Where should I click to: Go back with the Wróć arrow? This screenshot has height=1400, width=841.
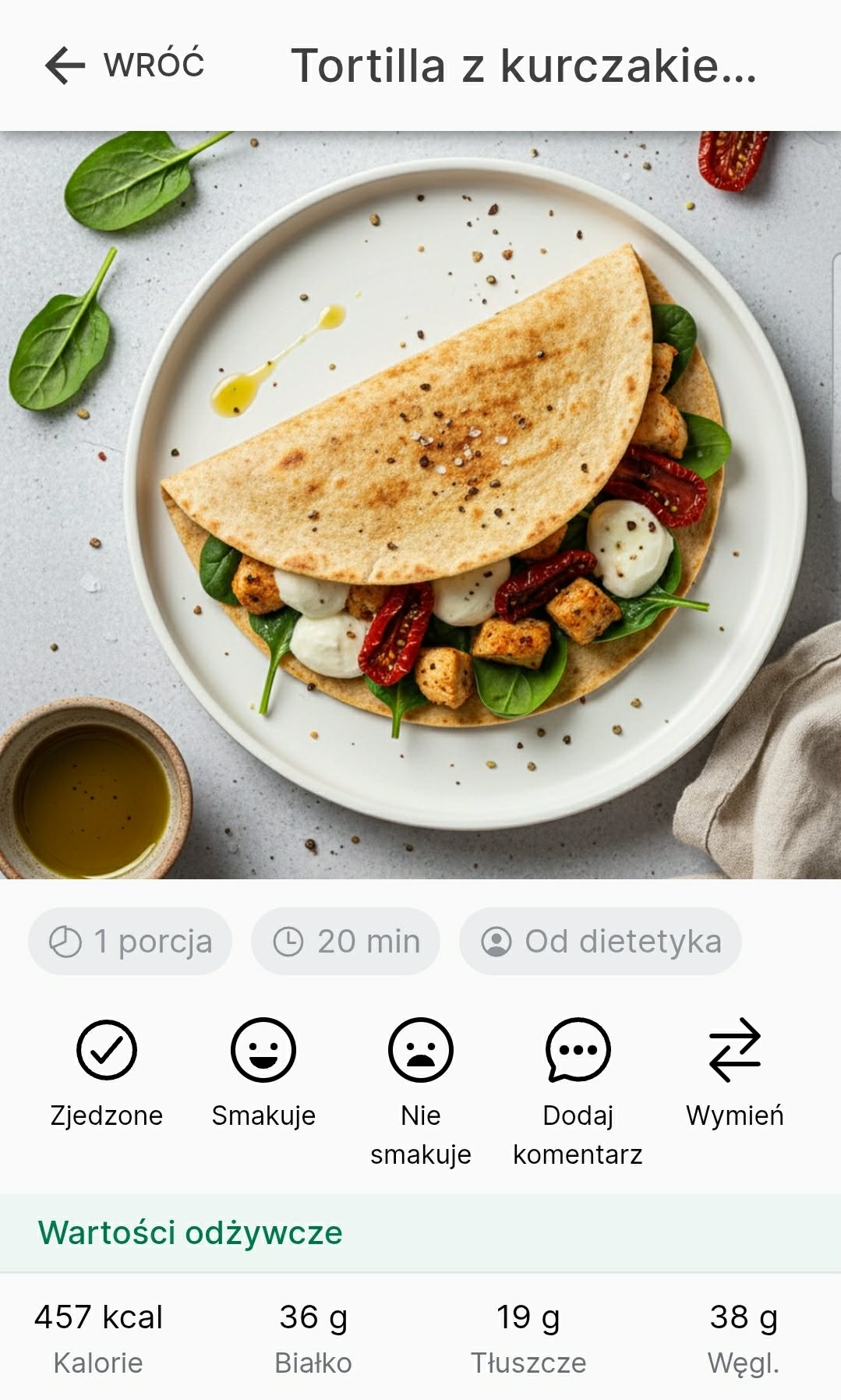66,65
